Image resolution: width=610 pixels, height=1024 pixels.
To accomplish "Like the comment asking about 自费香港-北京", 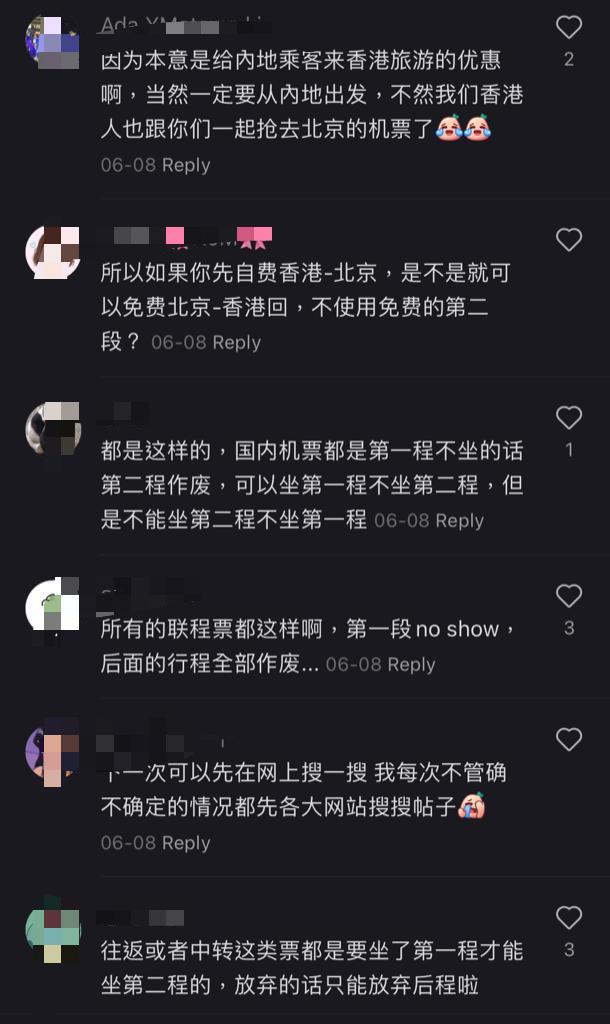I will (x=569, y=239).
